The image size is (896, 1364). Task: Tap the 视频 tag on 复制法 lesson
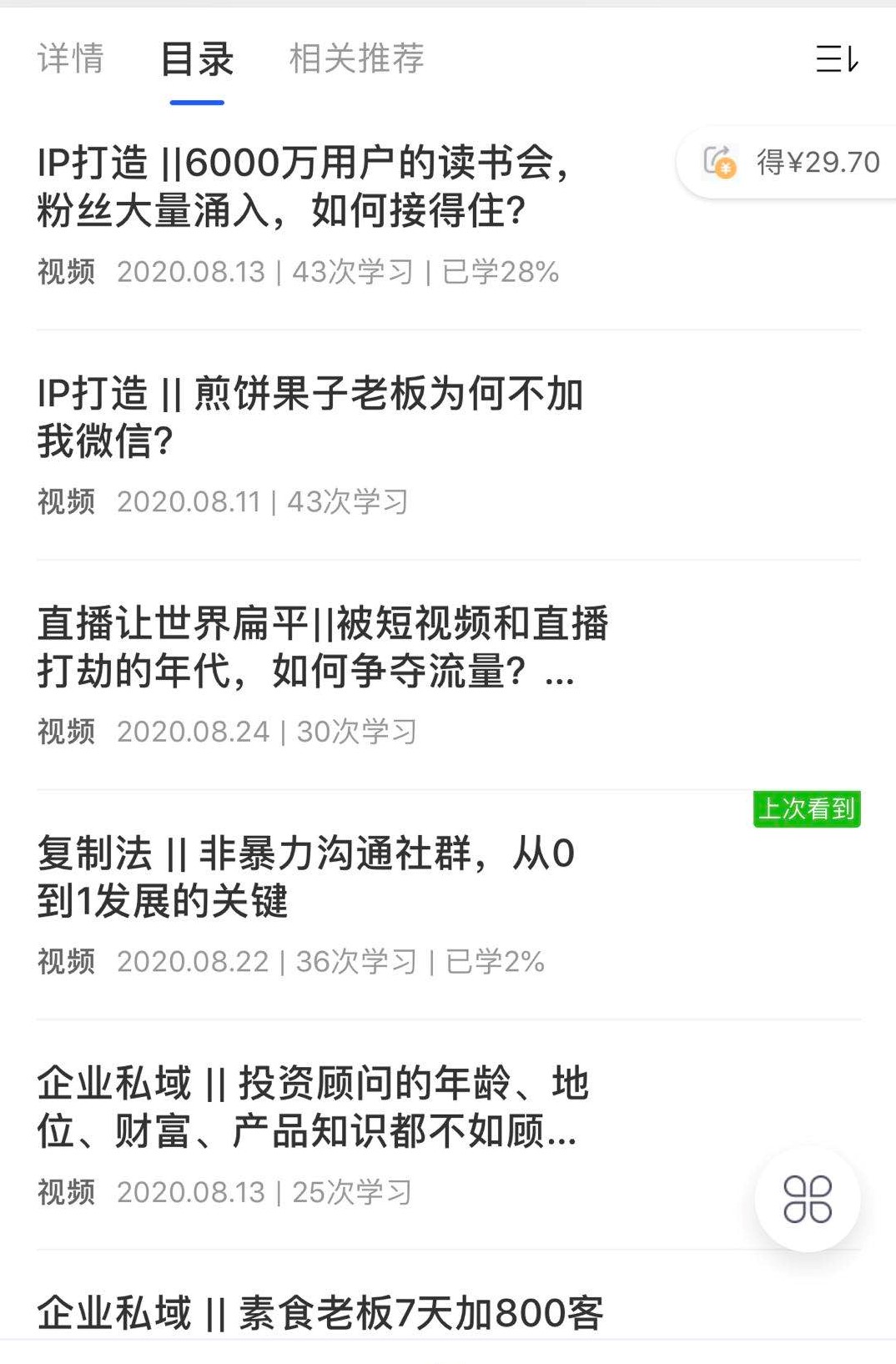(65, 962)
